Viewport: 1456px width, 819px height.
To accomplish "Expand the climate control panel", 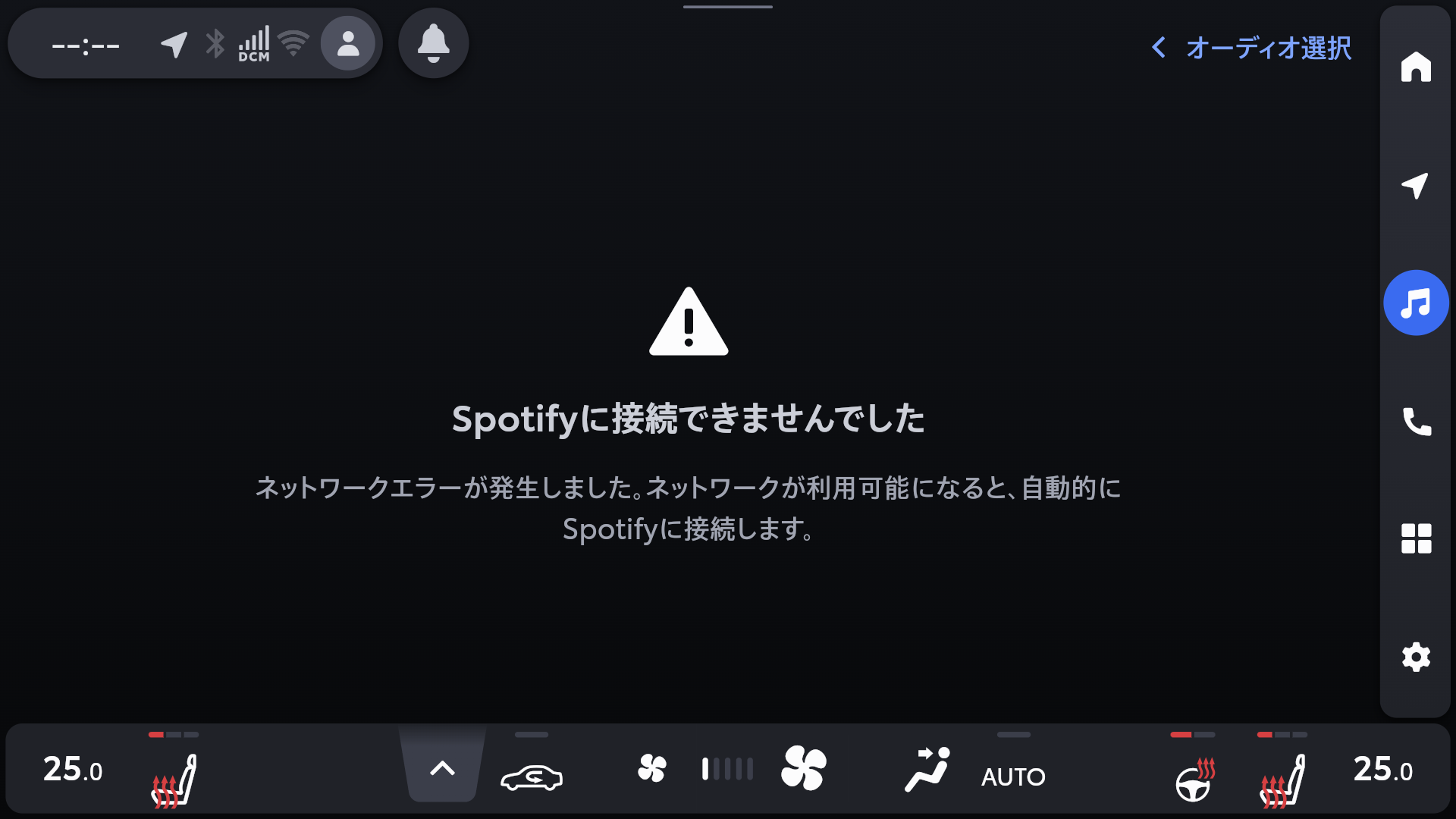I will [442, 768].
